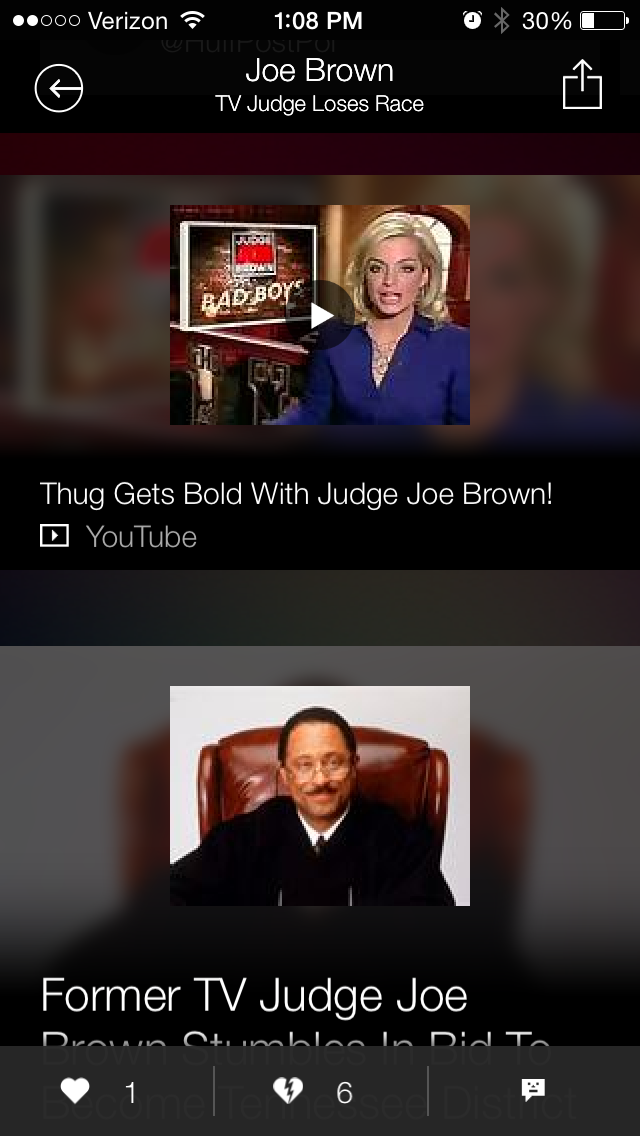Play the Thug Gets Bold YouTube video
Screen dimensions: 640x1136
pyautogui.click(x=320, y=315)
